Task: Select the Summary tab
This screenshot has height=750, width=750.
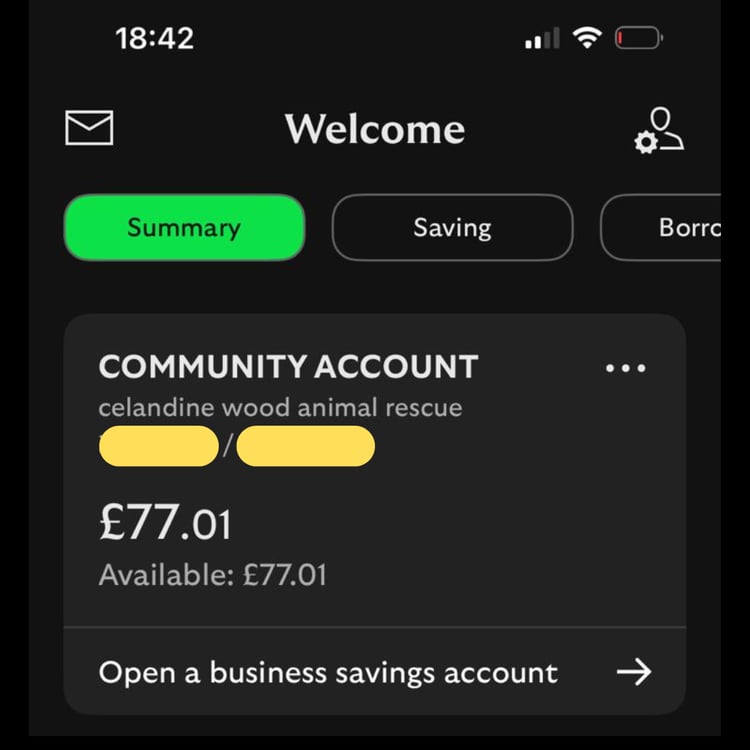Action: point(184,228)
